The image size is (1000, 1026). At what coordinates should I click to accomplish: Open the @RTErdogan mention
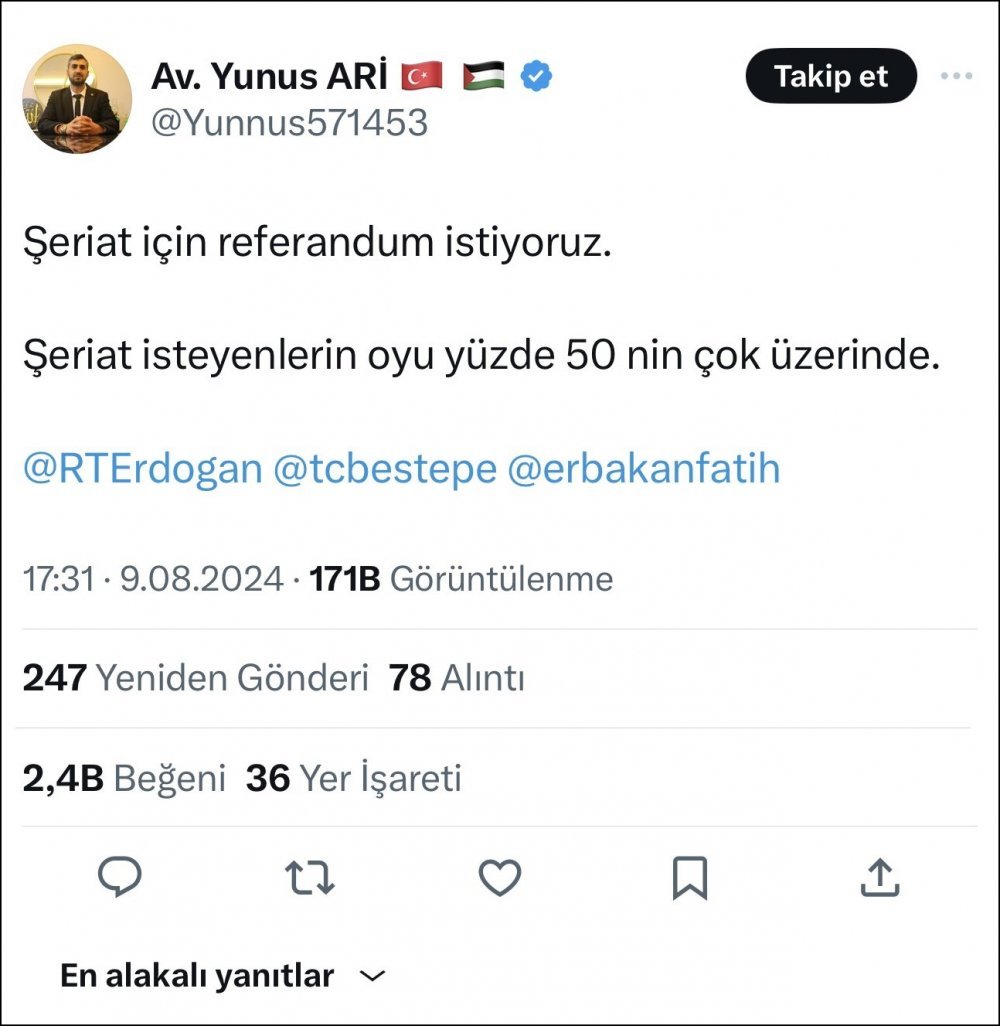point(142,468)
